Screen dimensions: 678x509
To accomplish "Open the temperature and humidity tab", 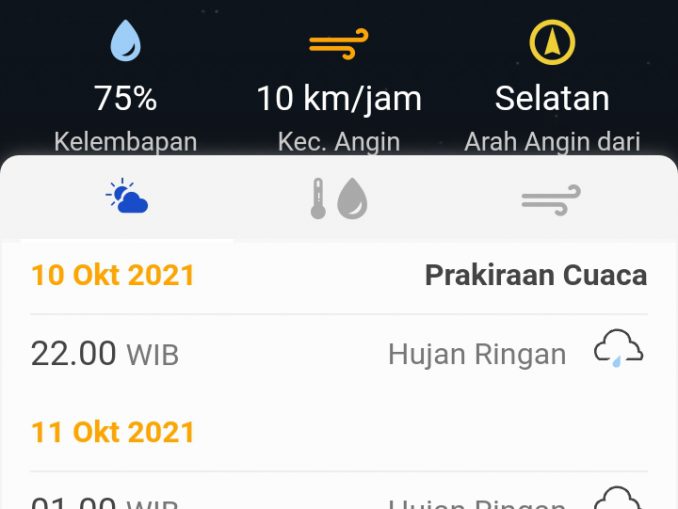I will 338,200.
